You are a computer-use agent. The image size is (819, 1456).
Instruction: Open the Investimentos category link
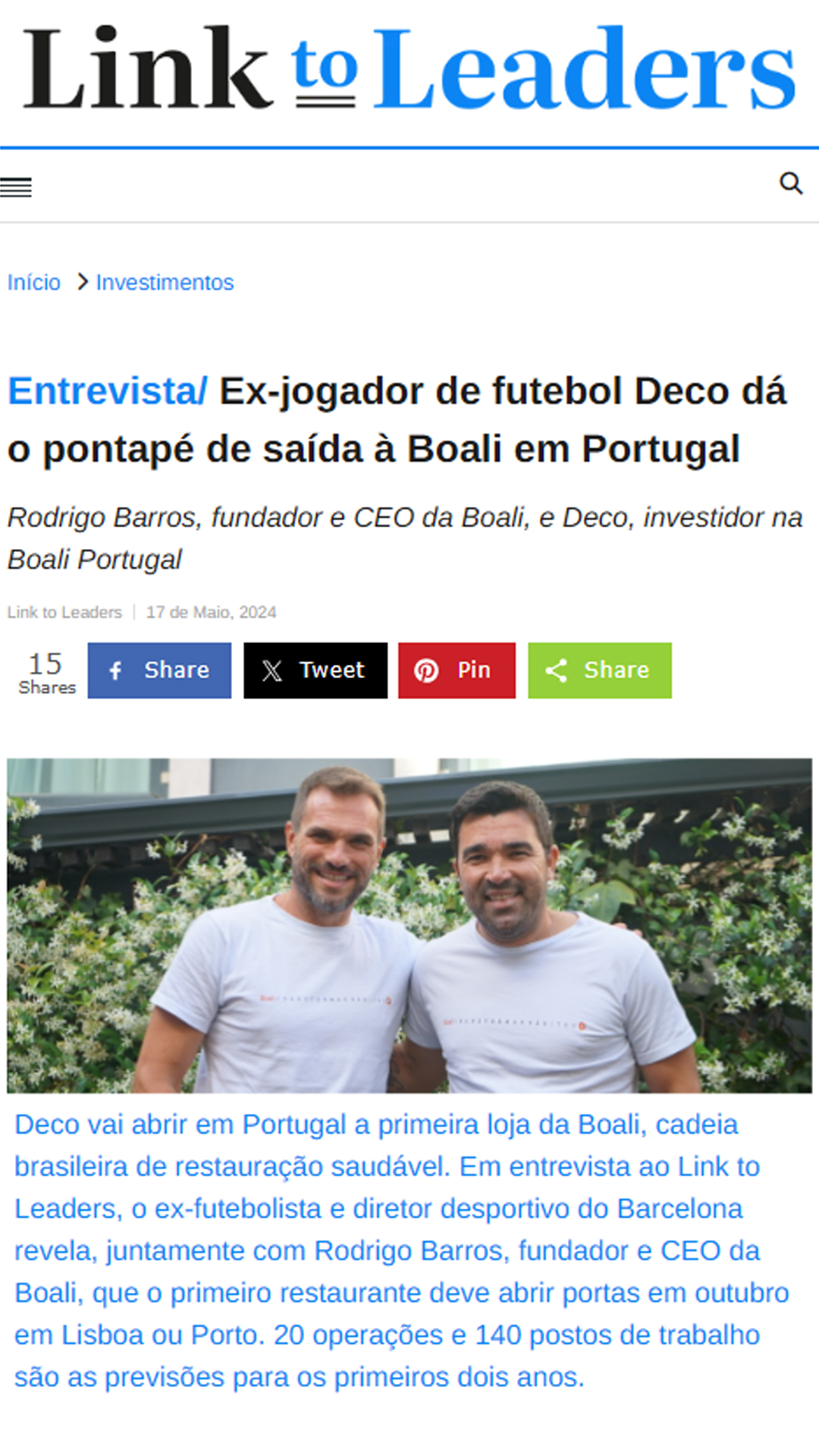(165, 283)
